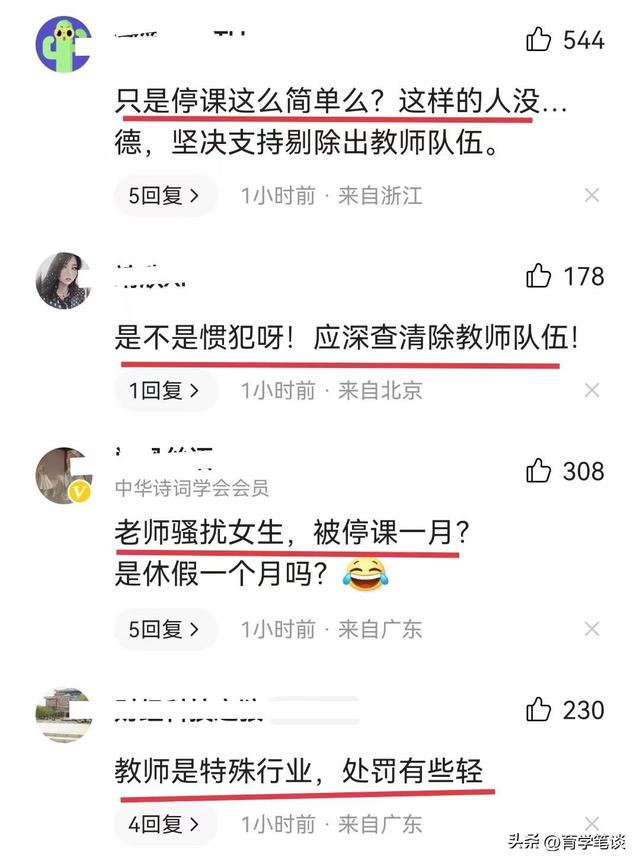This screenshot has width=640, height=864.
Task: Expand 5 replies under the Zhejiang comment
Action: [x=165, y=195]
